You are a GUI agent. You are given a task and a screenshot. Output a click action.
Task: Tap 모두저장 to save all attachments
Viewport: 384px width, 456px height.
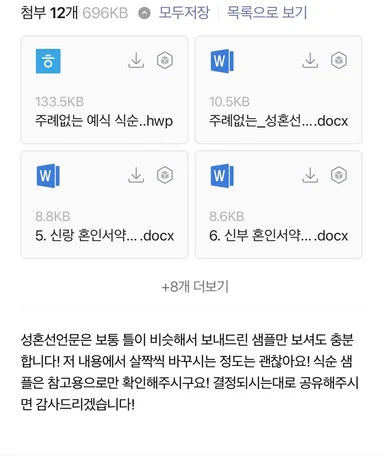184,13
